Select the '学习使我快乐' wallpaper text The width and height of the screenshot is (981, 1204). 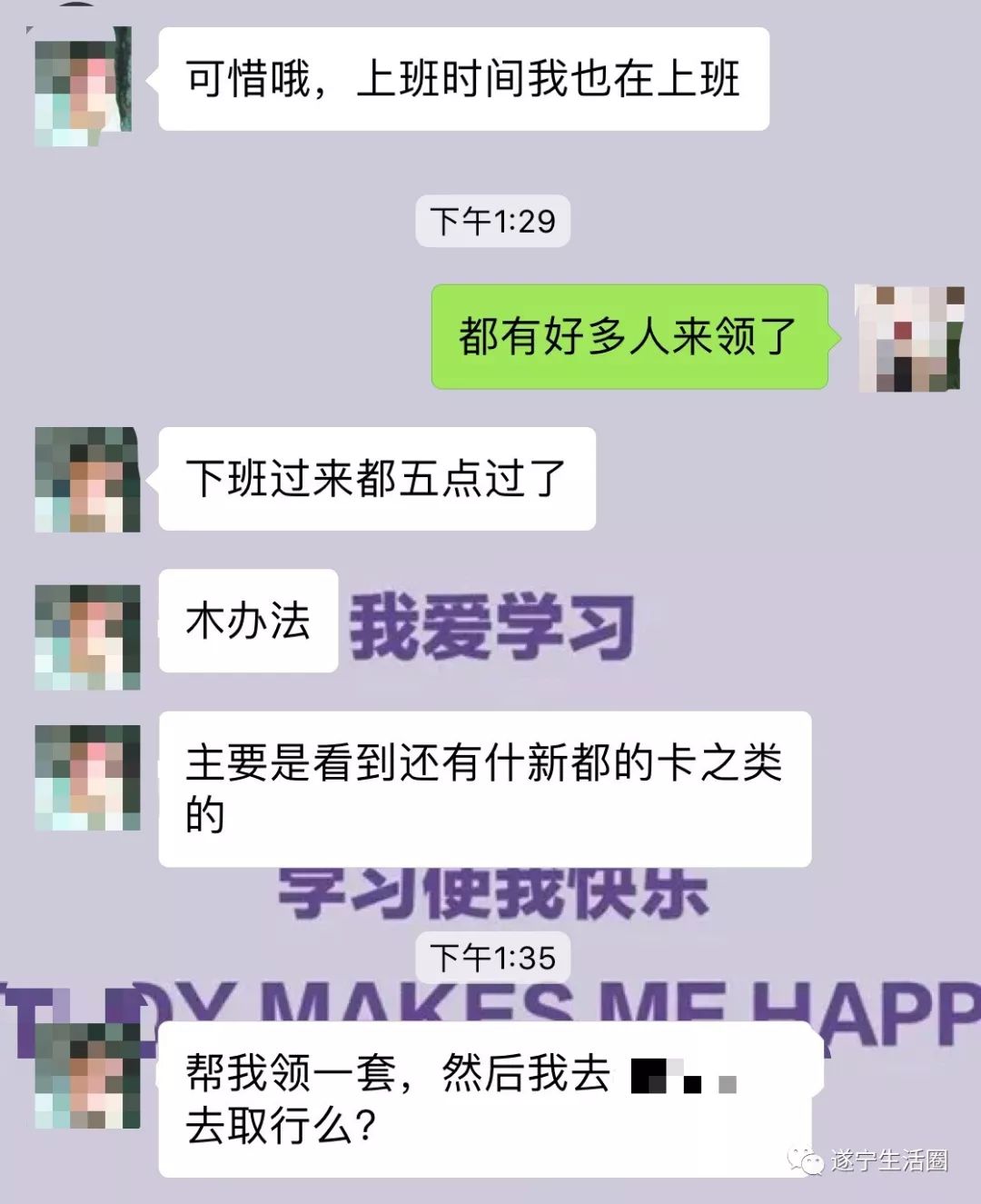495,895
